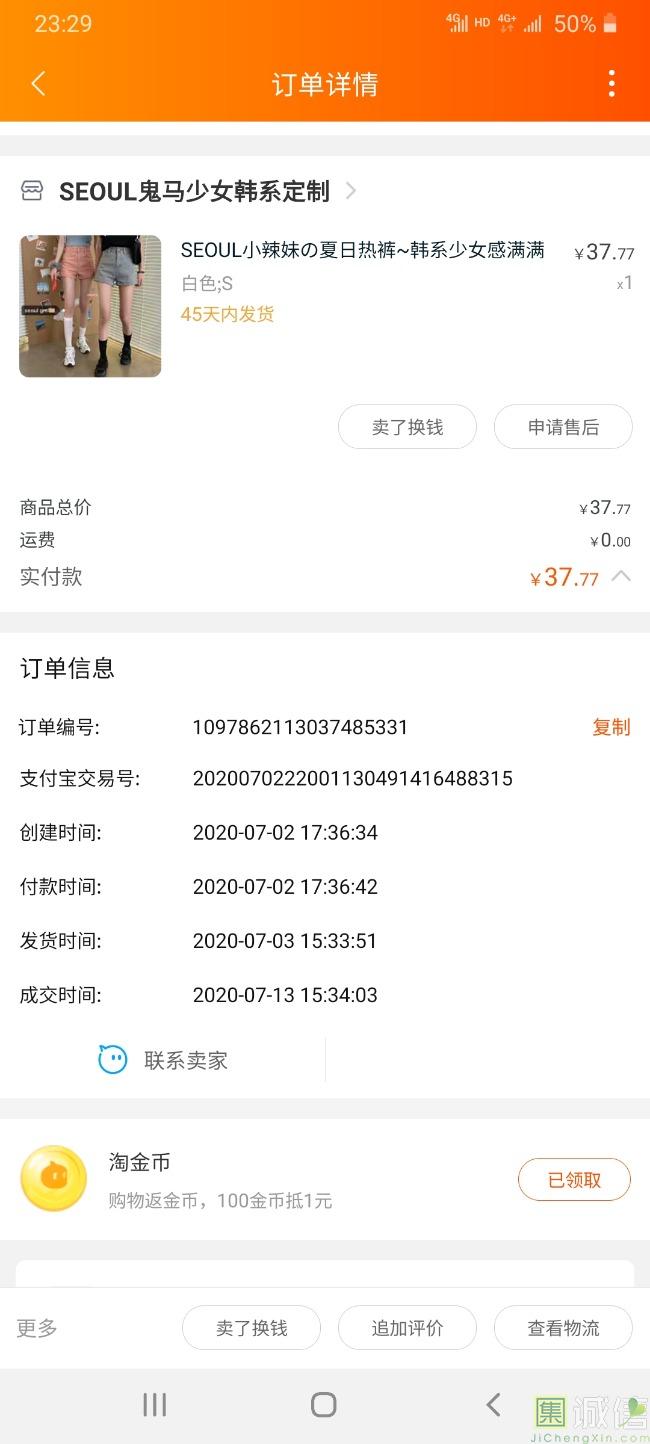
Task: Open the SEOUL小辣妹 shorts product item
Action: point(326,306)
